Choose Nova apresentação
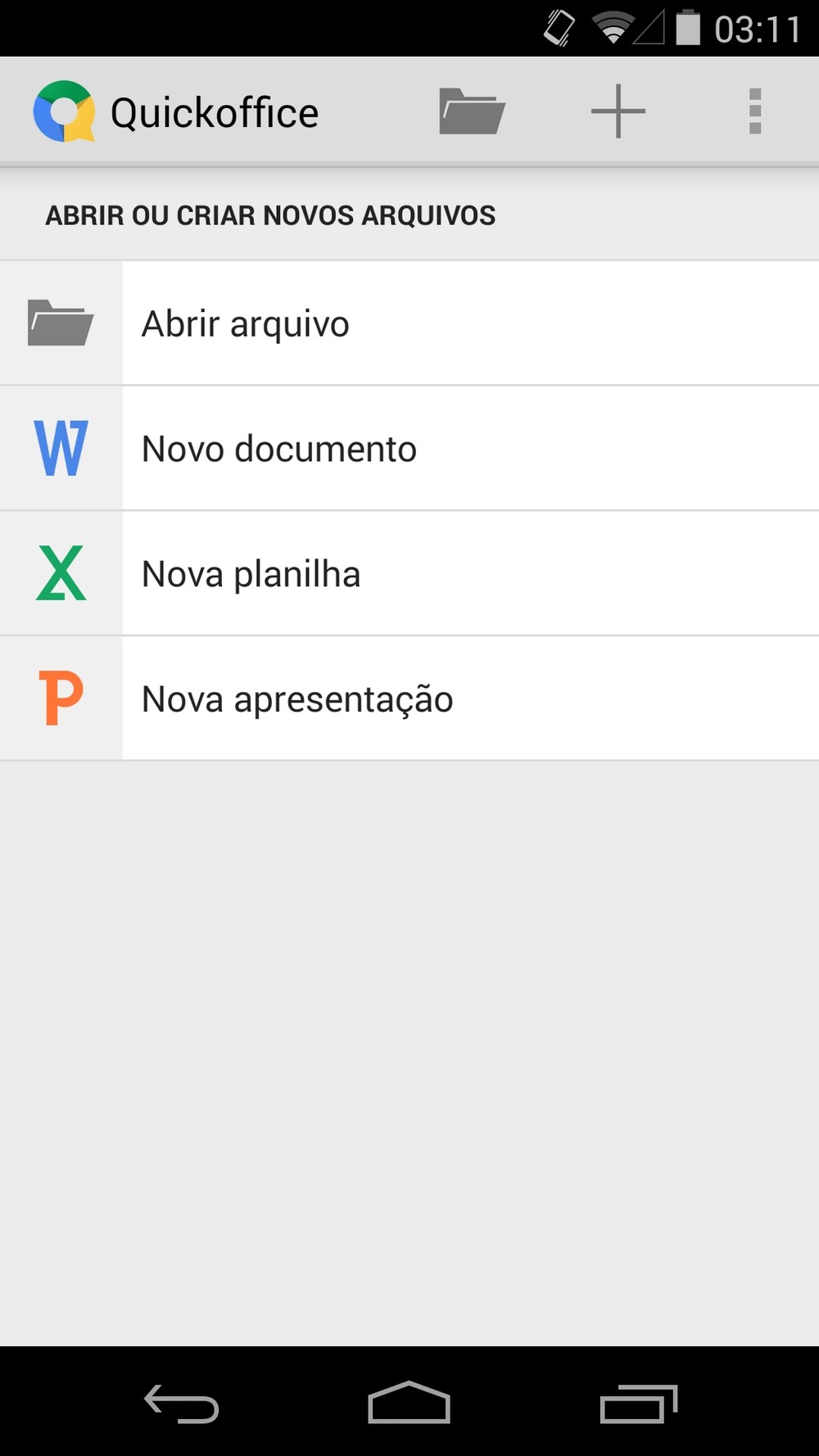Image resolution: width=819 pixels, height=1456 pixels. [x=409, y=699]
